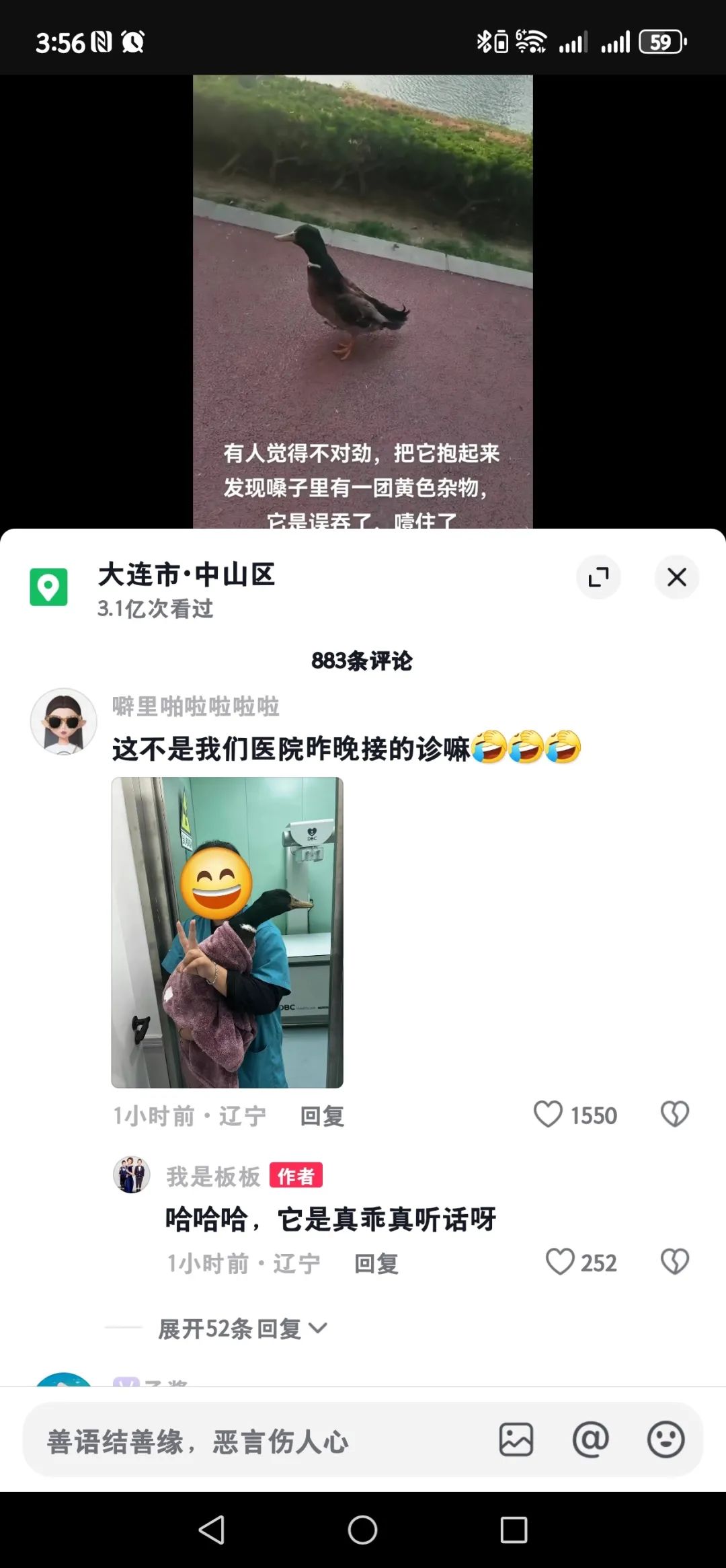
Task: Close the comments panel
Action: (x=676, y=577)
